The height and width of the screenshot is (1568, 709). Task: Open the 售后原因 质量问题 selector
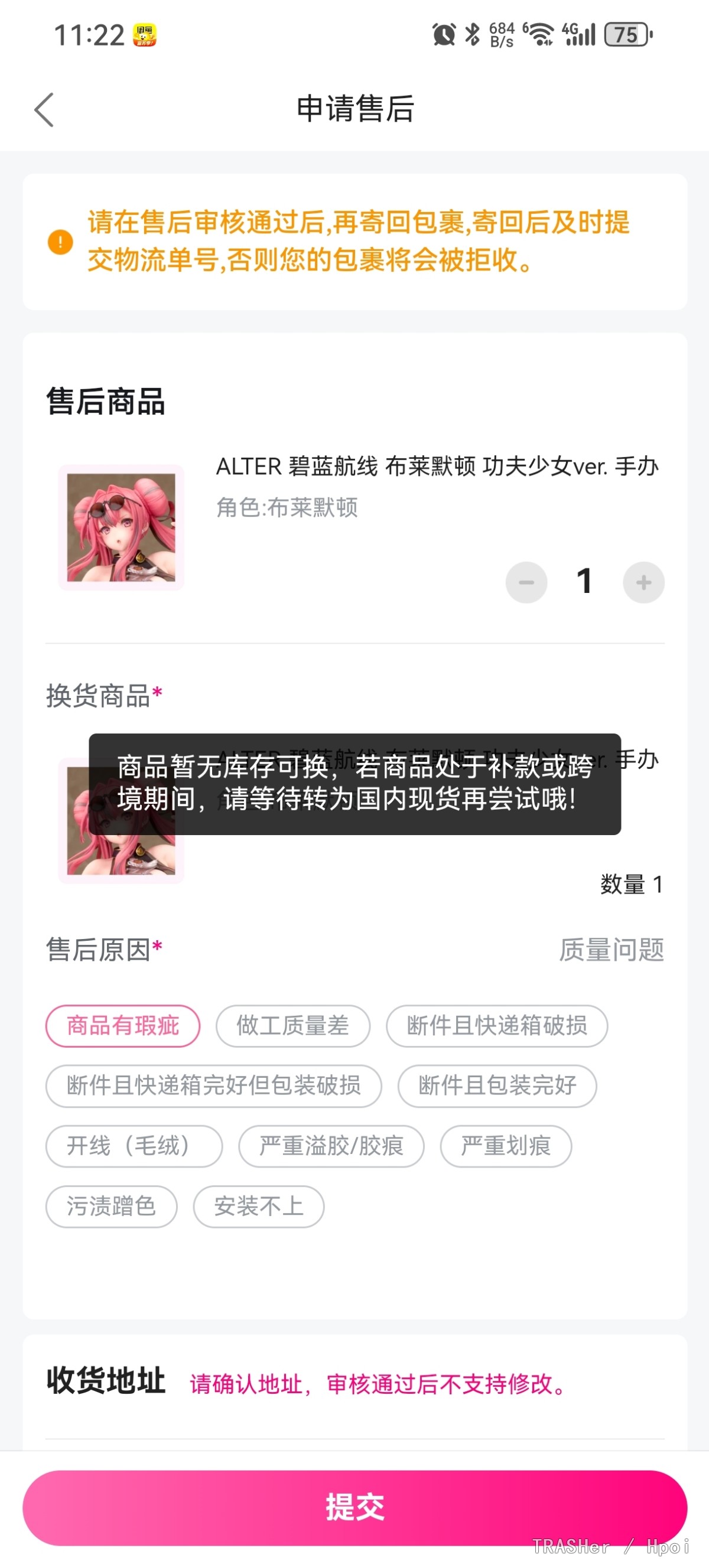pyautogui.click(x=610, y=949)
